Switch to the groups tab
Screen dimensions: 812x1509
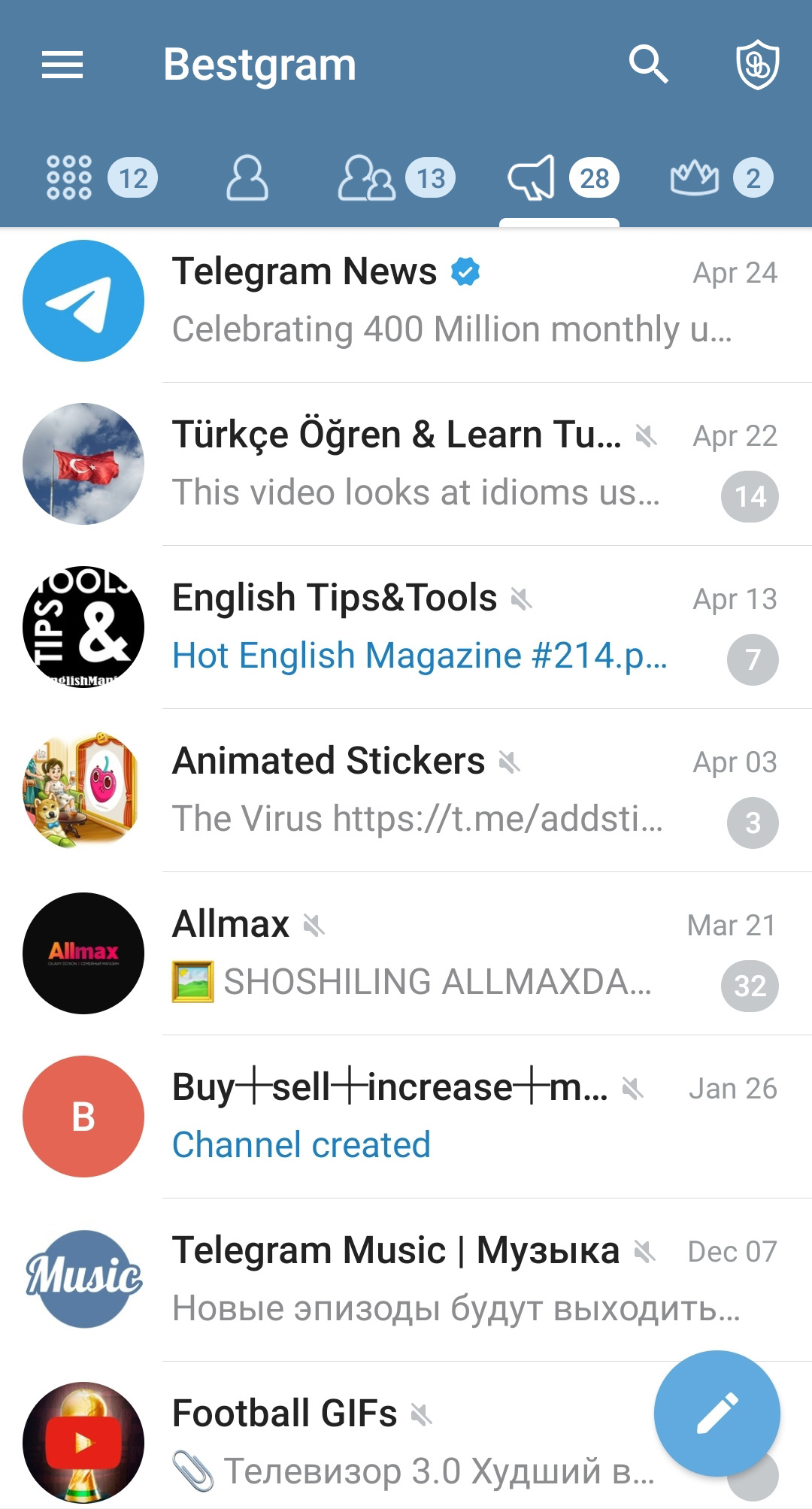pos(396,178)
